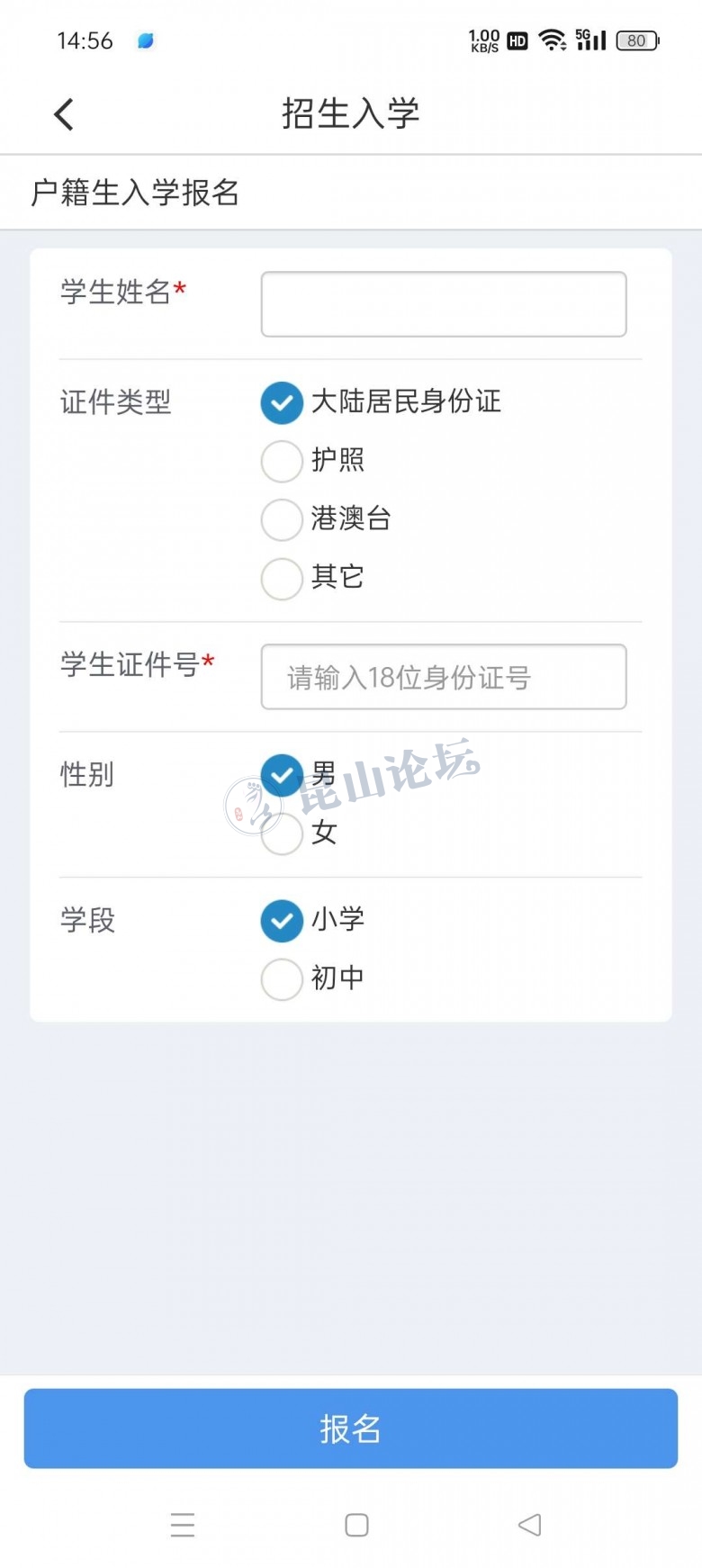The width and height of the screenshot is (702, 1568).
Task: Choose 初中 as the school stage
Action: [x=282, y=979]
